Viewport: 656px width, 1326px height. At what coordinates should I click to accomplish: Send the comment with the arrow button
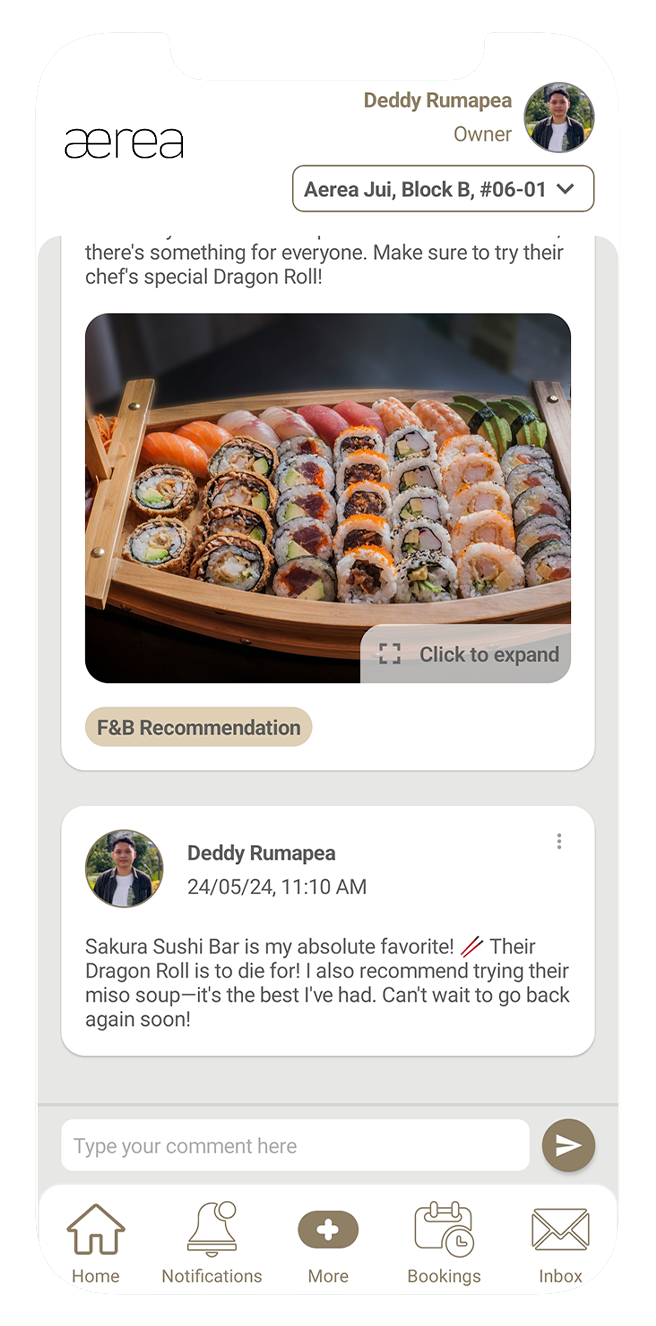pos(568,1146)
